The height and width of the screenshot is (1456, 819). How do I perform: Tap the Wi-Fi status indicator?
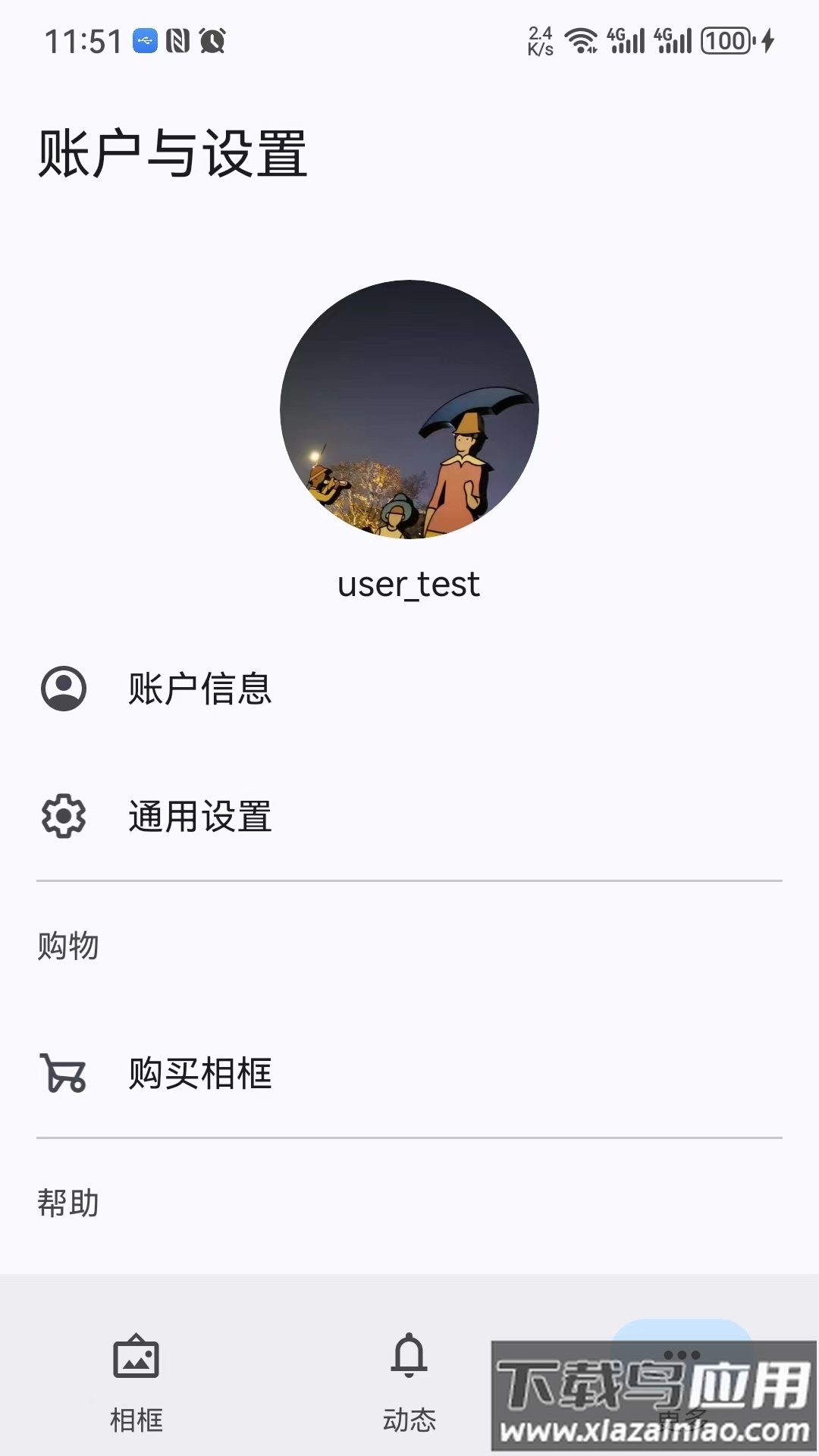click(x=579, y=39)
